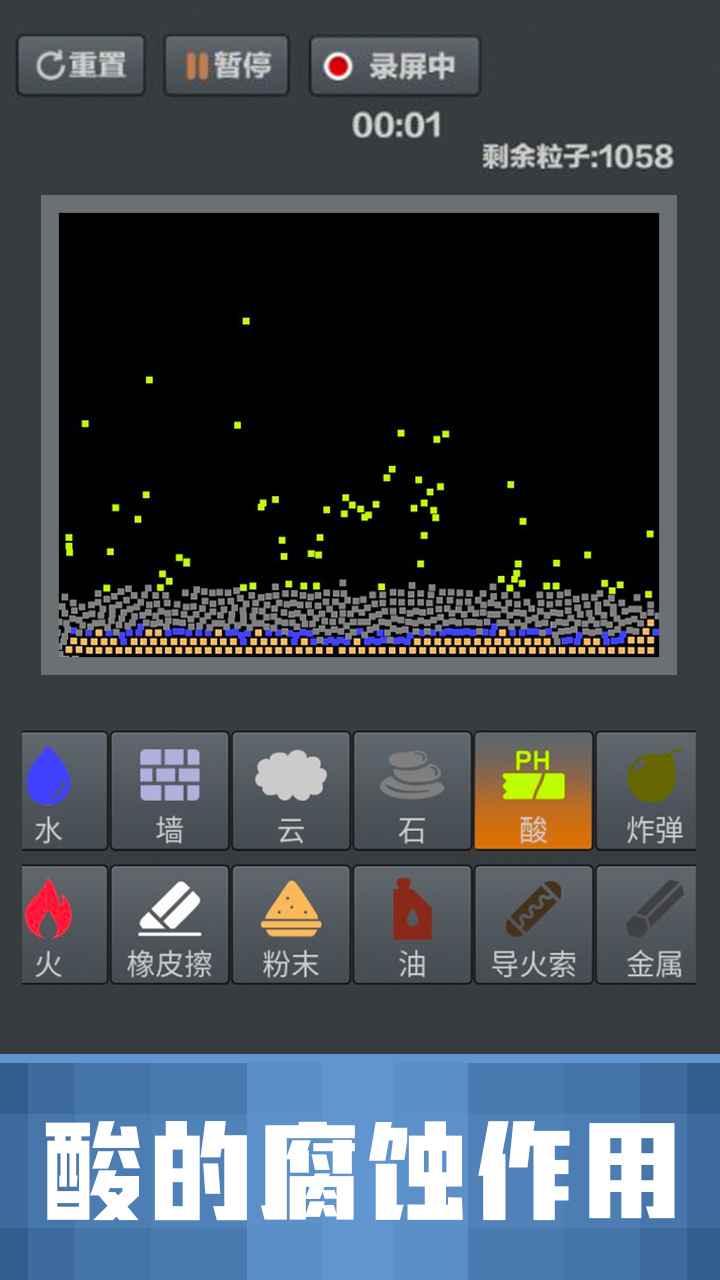Select the cloud (云) element tool

tap(290, 791)
